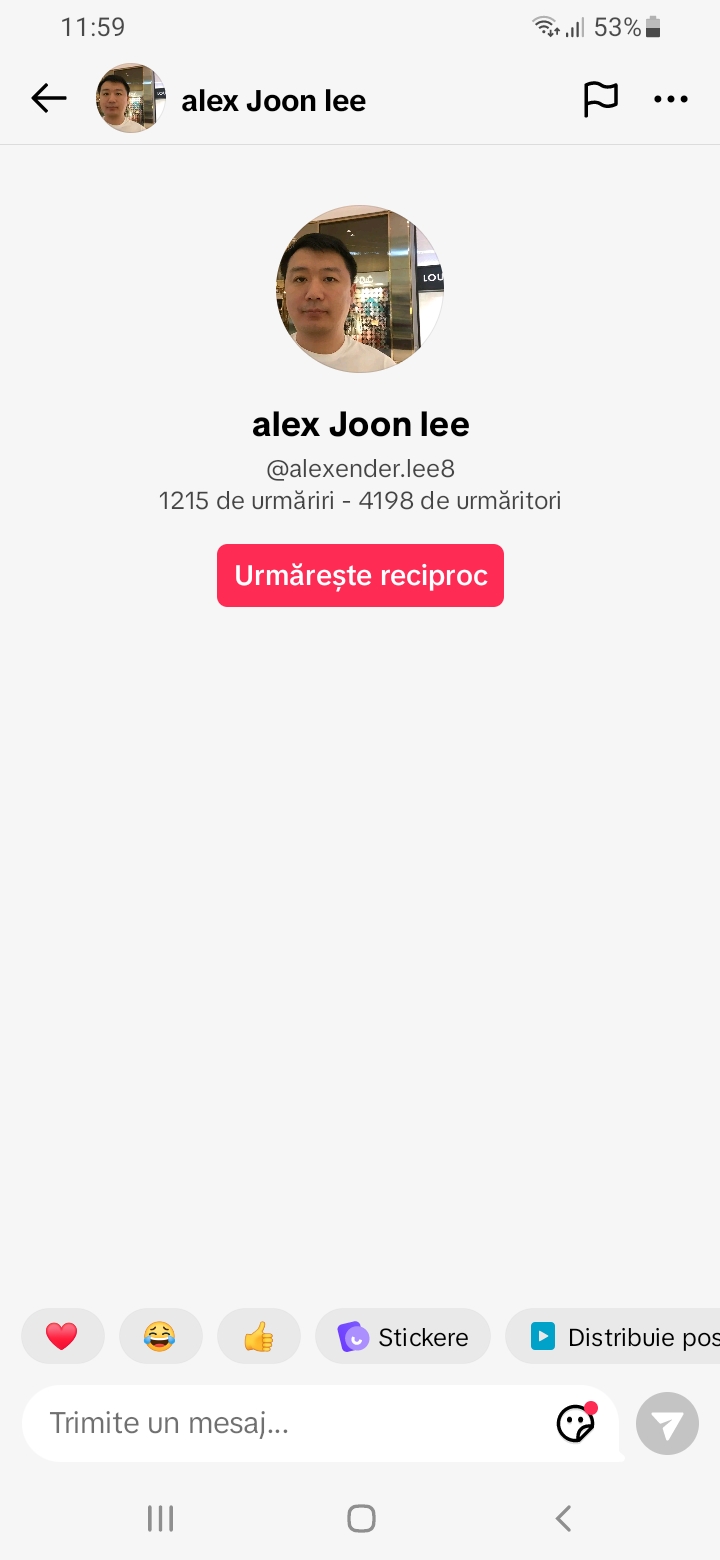
Task: Tap the Urmărește reciproc button
Action: click(360, 575)
